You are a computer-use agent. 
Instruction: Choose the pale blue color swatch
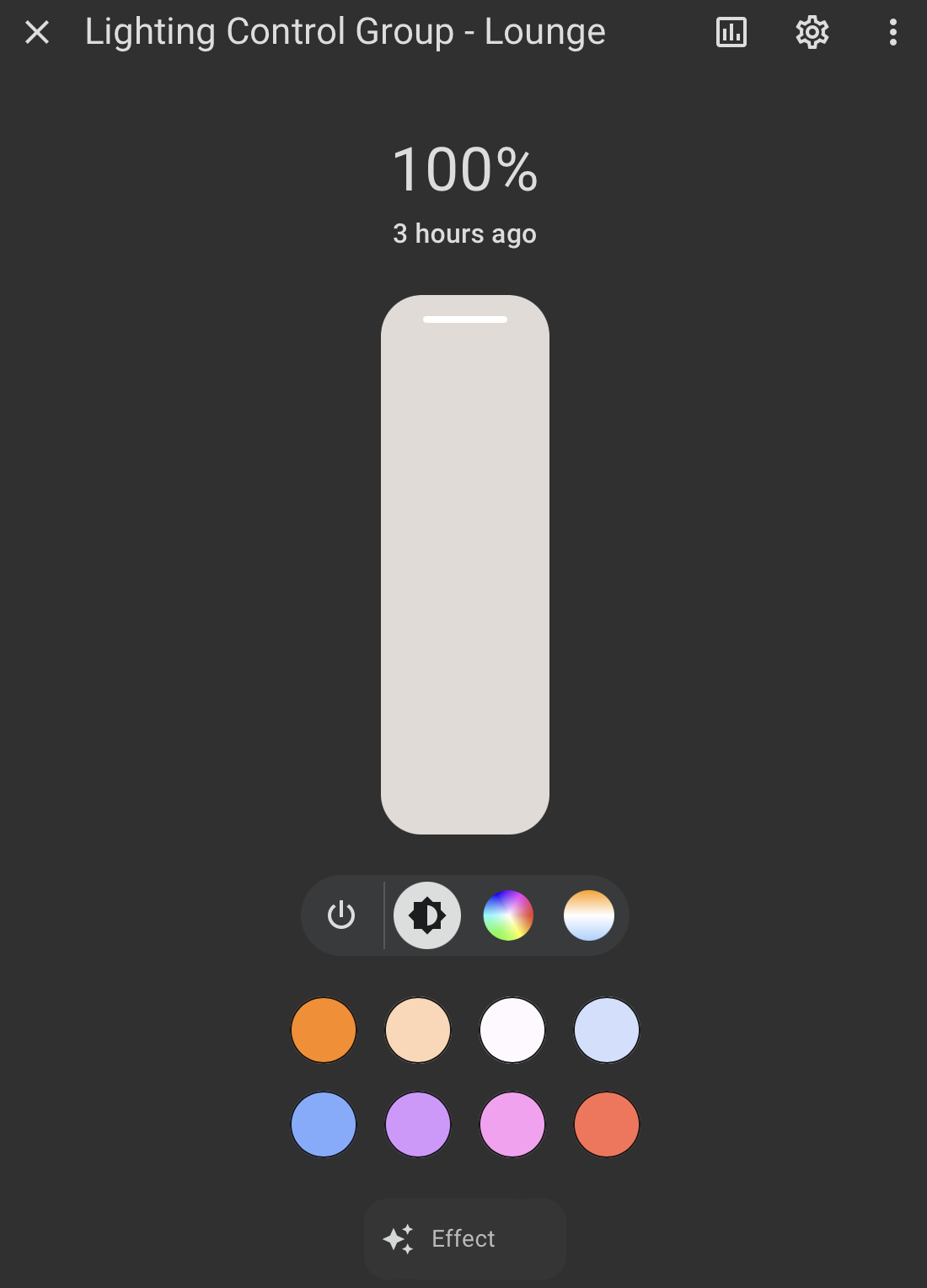pyautogui.click(x=607, y=1030)
